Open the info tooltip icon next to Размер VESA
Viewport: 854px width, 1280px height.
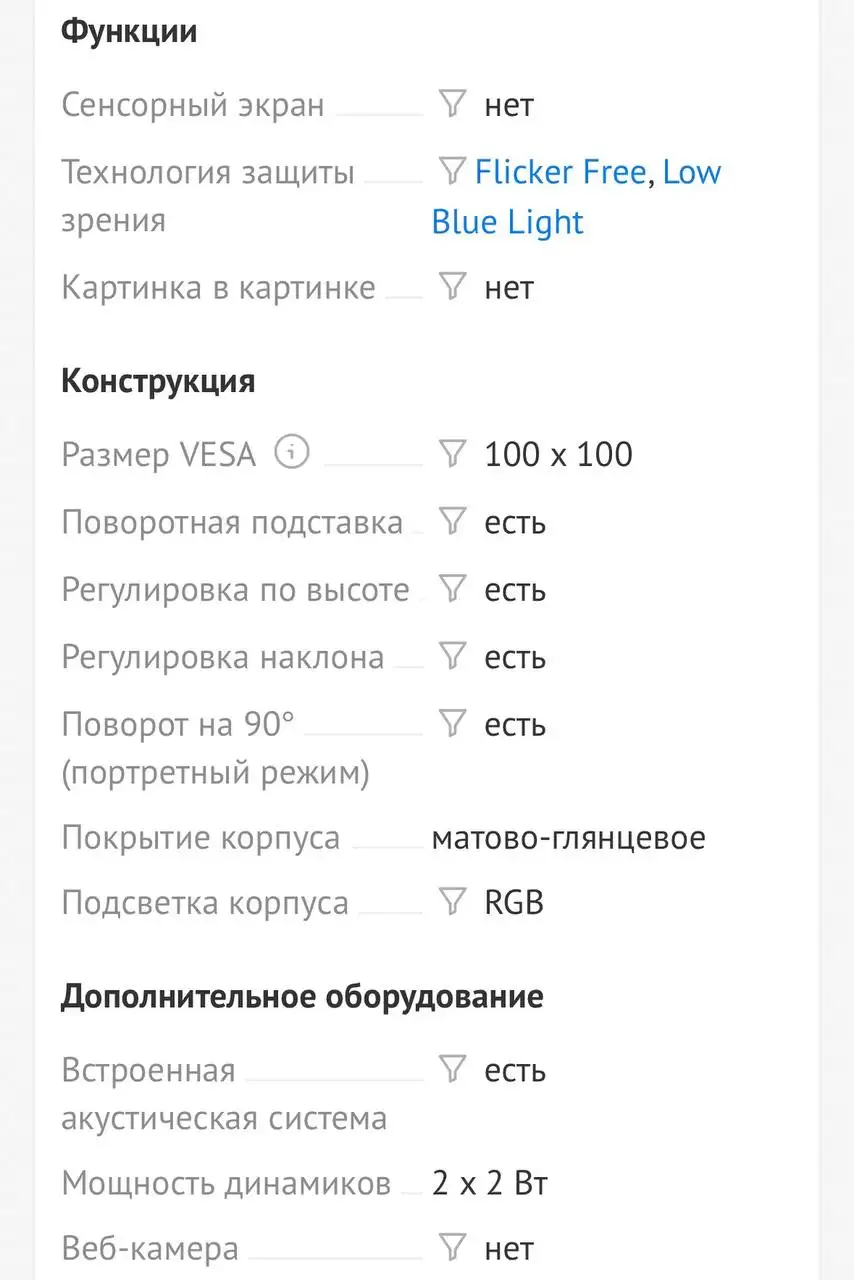[291, 452]
